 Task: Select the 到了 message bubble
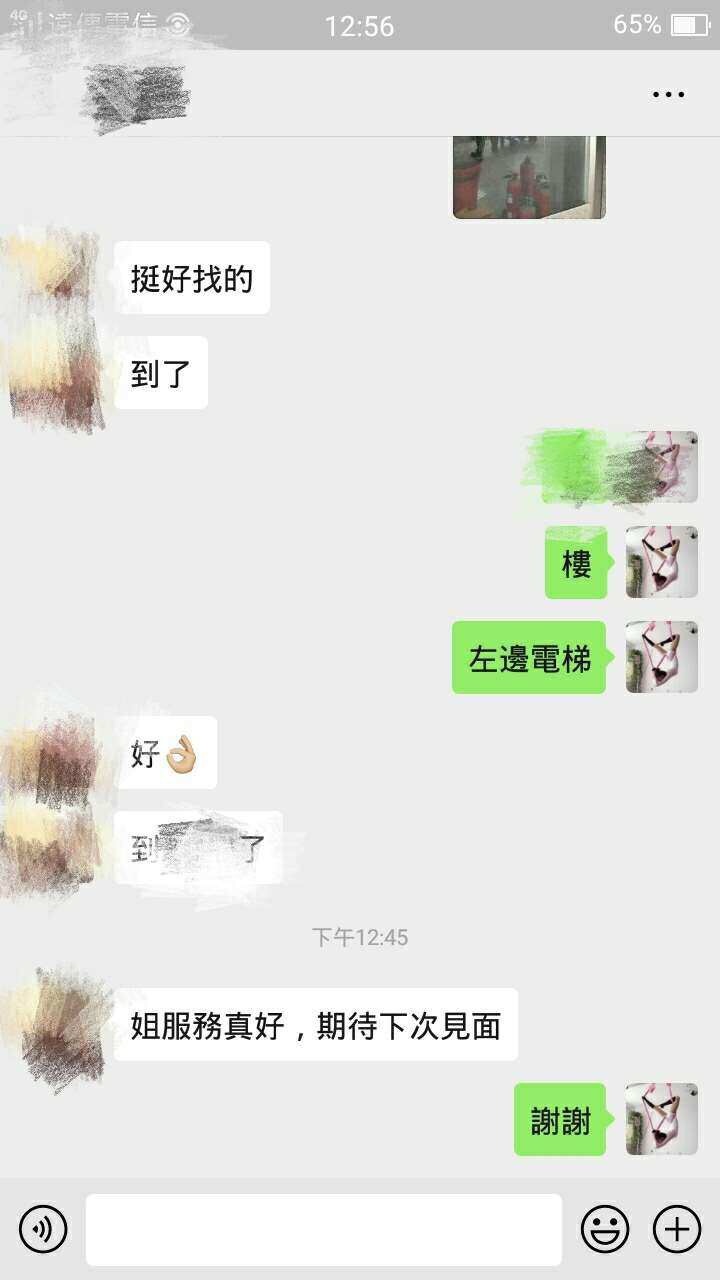[160, 372]
